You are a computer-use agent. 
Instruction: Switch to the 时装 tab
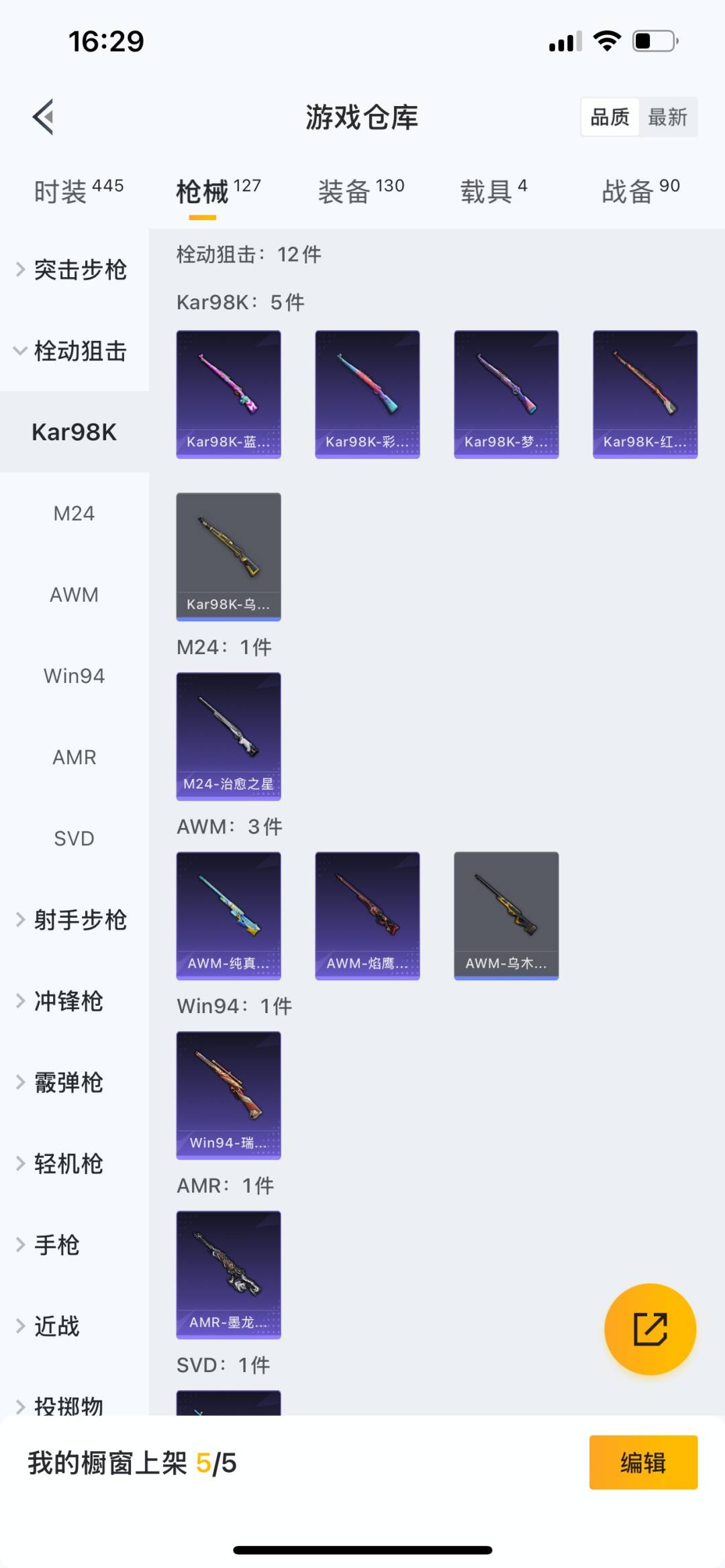[x=77, y=191]
